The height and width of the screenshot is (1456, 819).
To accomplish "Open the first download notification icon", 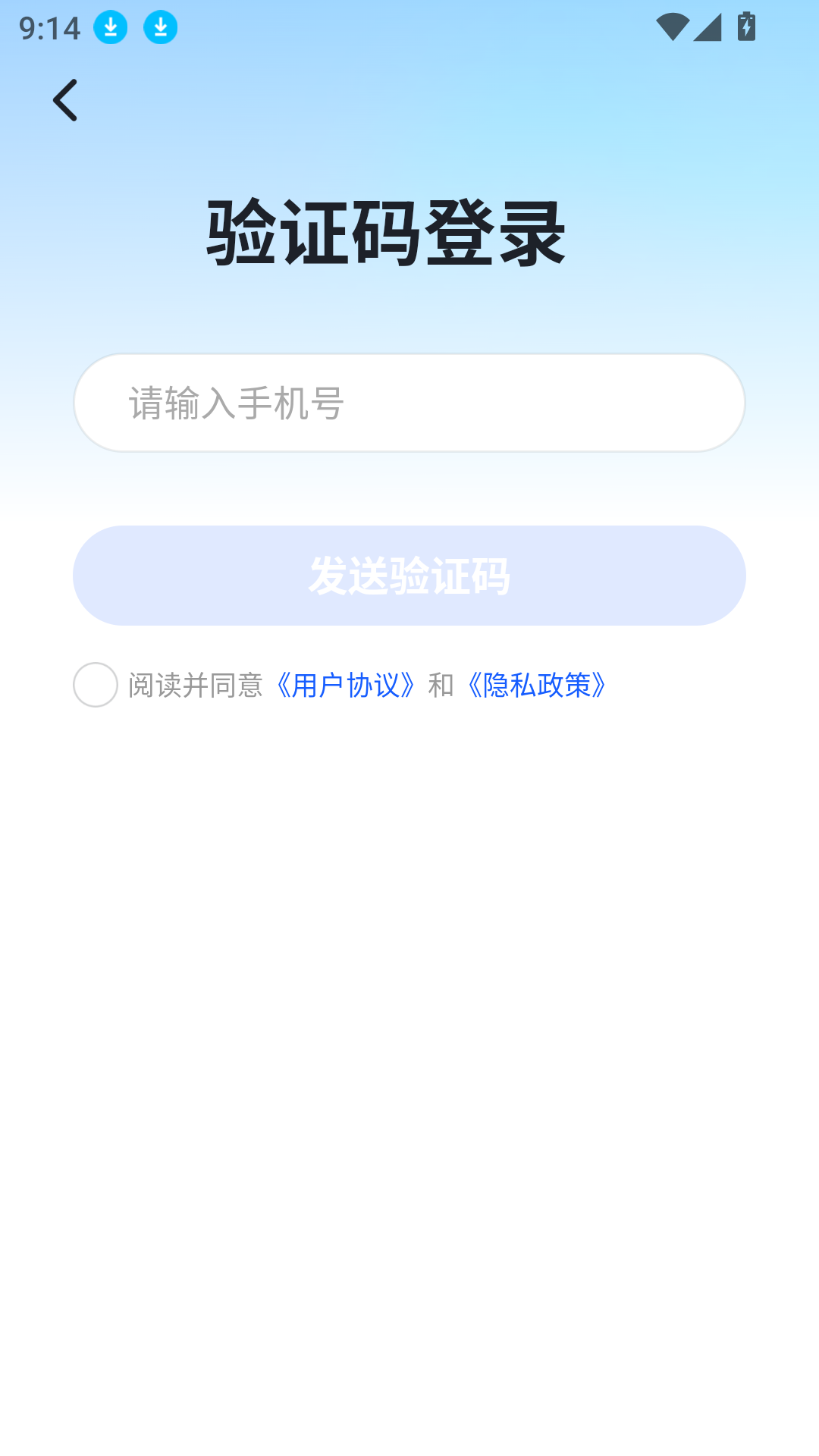I will 110,27.
